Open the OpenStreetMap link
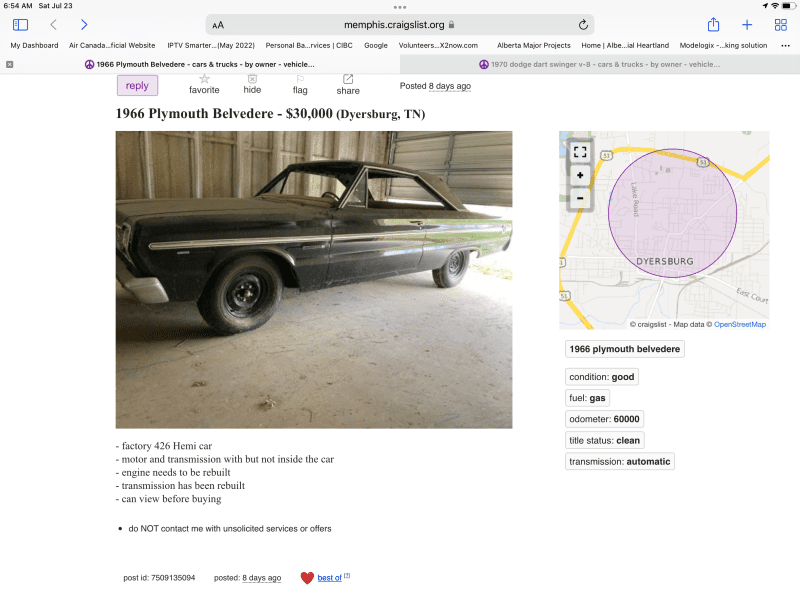 click(740, 324)
